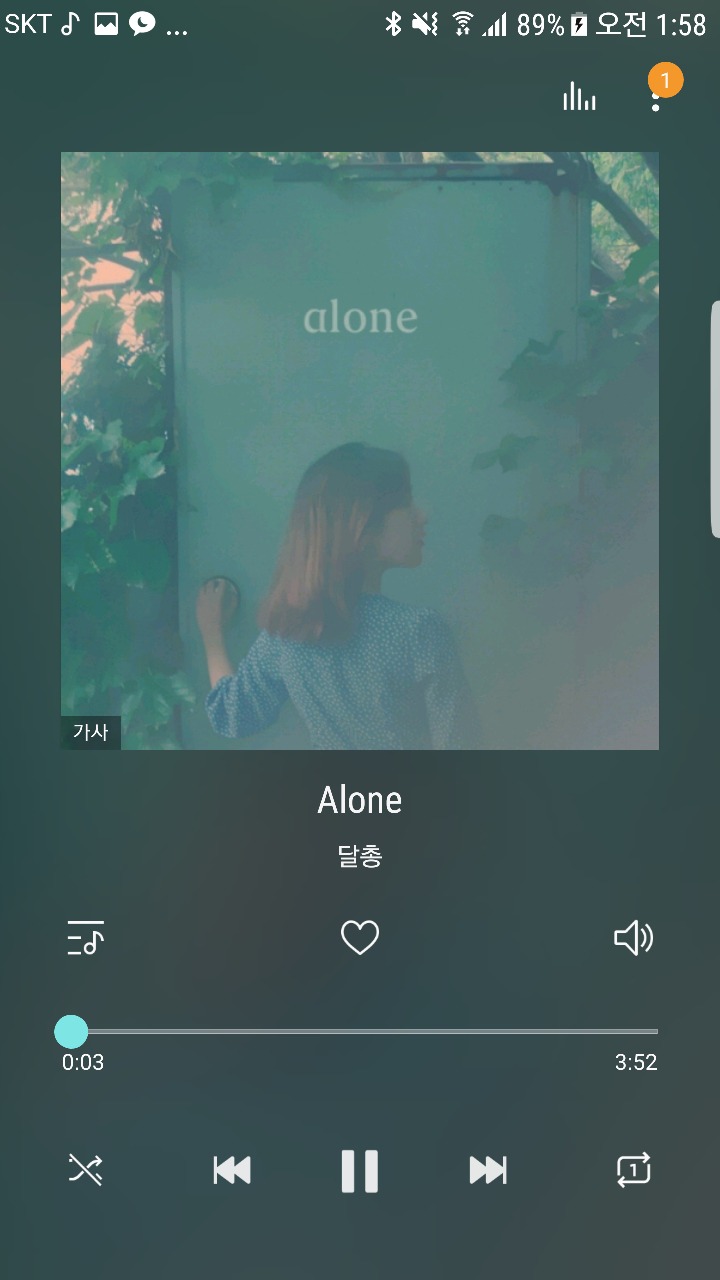The image size is (720, 1280).
Task: Tap the Alone album artwork
Action: point(360,451)
